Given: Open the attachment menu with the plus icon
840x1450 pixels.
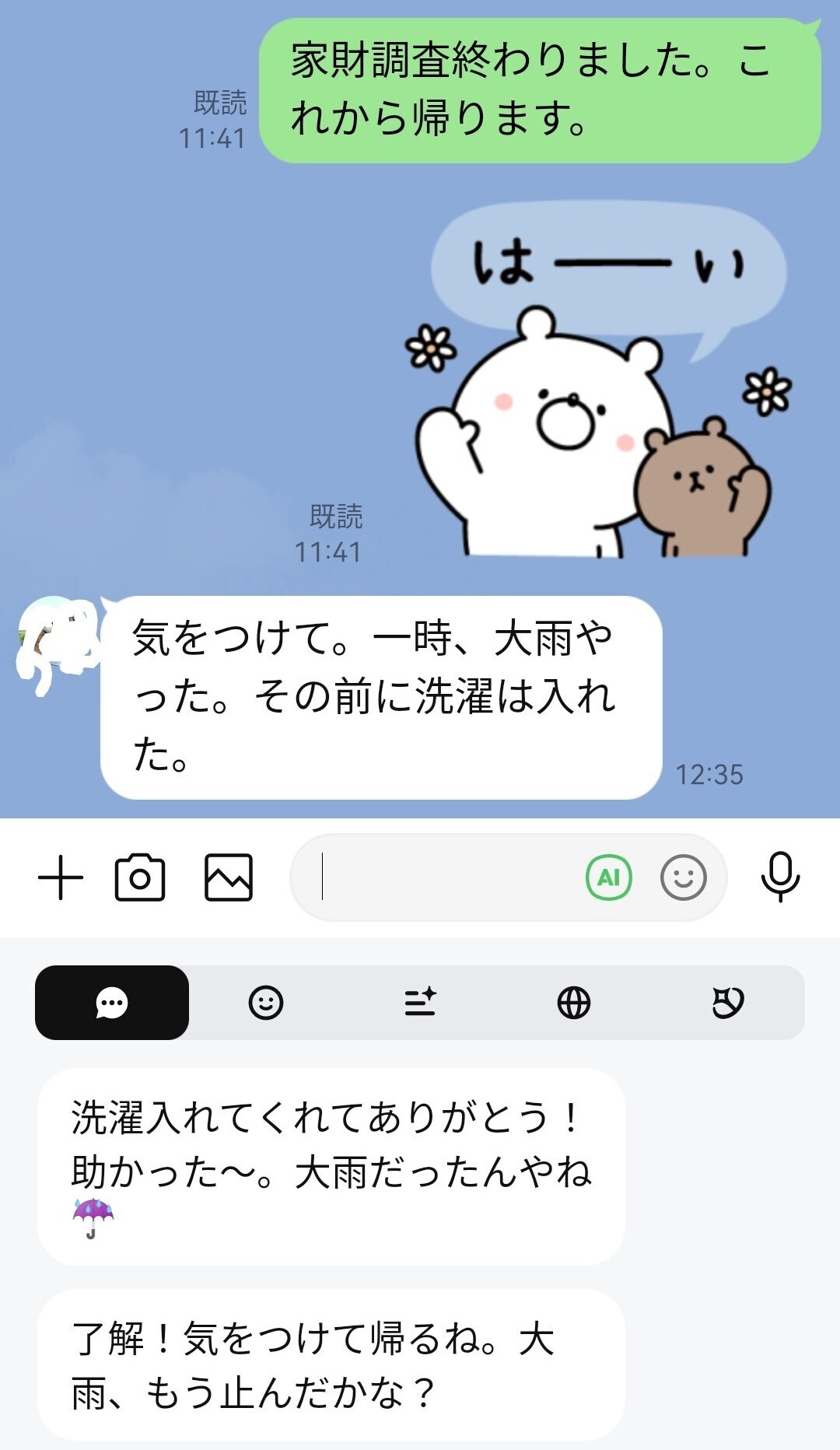Looking at the screenshot, I should (x=61, y=876).
